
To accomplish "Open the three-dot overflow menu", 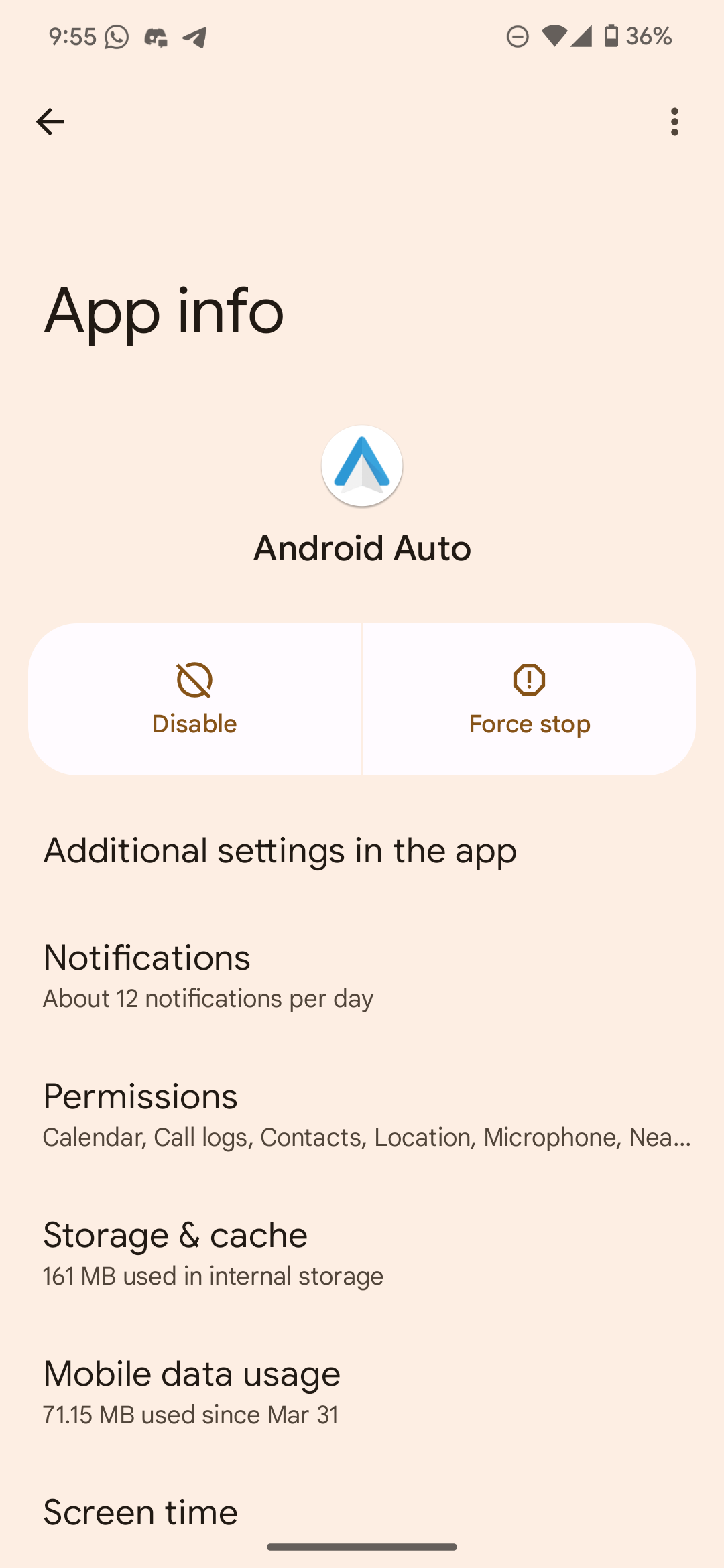I will click(674, 122).
